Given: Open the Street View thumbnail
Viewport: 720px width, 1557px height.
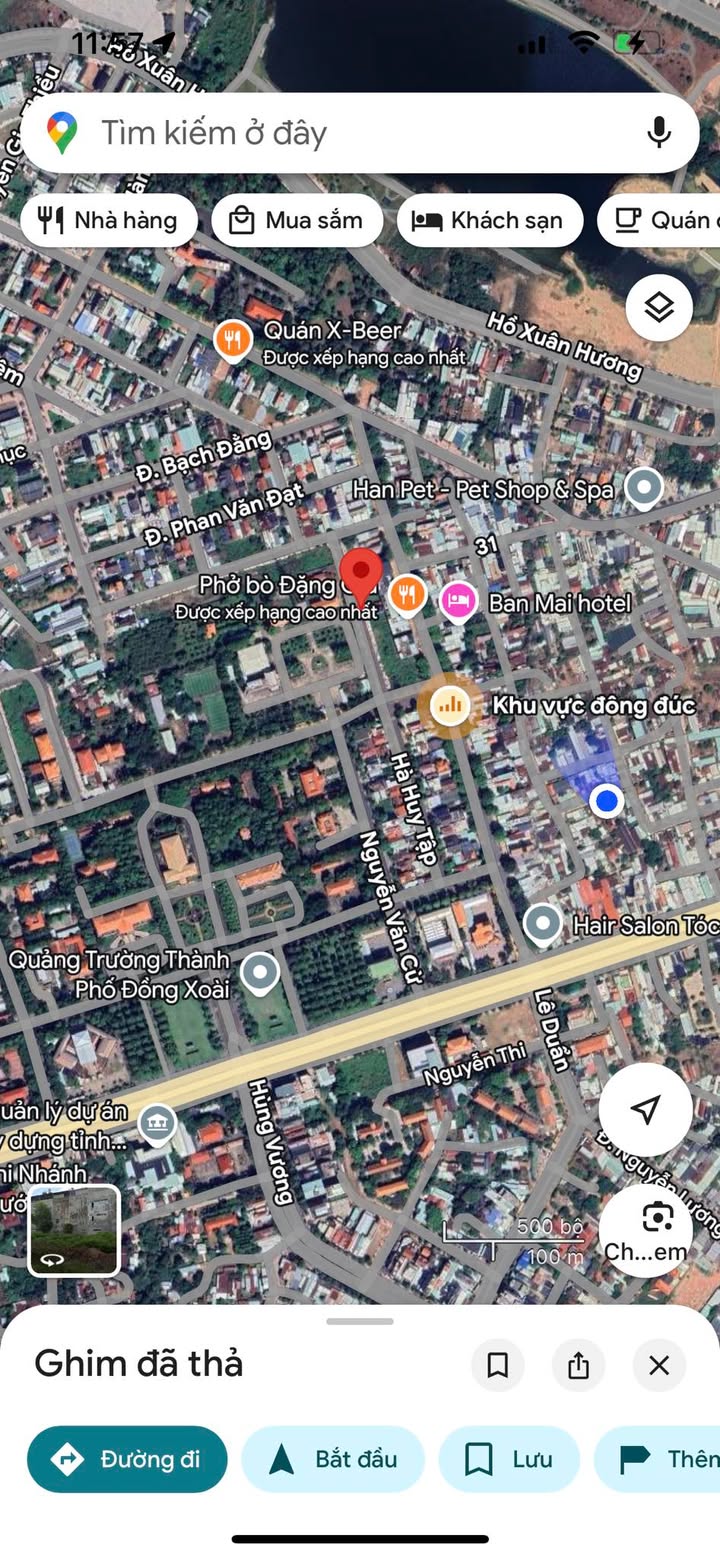Looking at the screenshot, I should pyautogui.click(x=74, y=1230).
